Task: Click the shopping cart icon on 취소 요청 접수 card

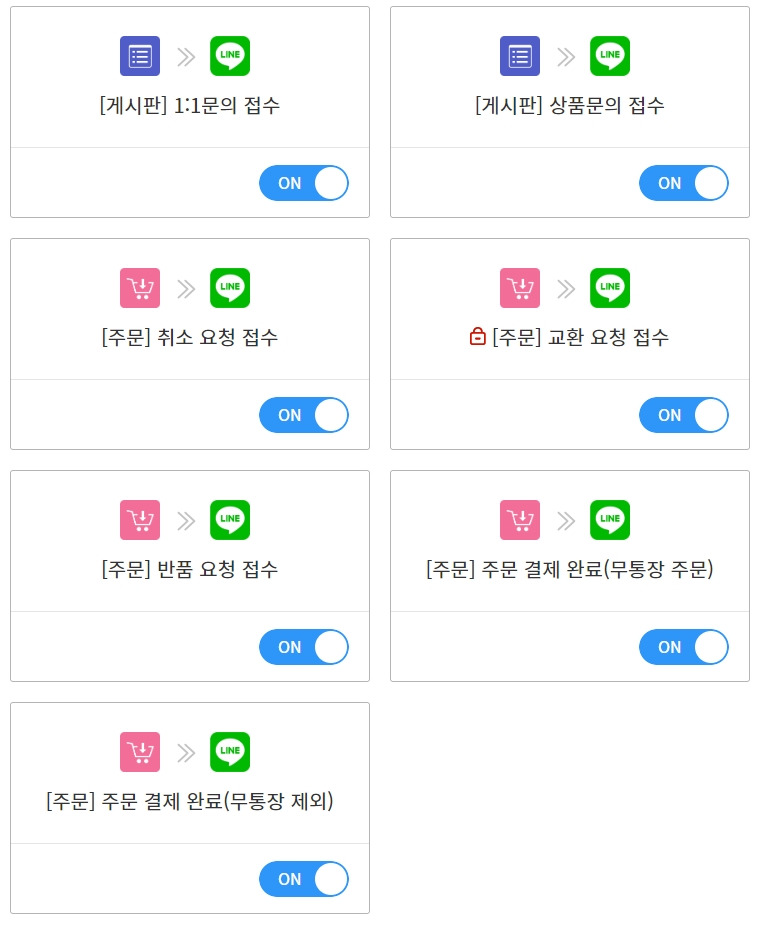Action: pyautogui.click(x=139, y=288)
